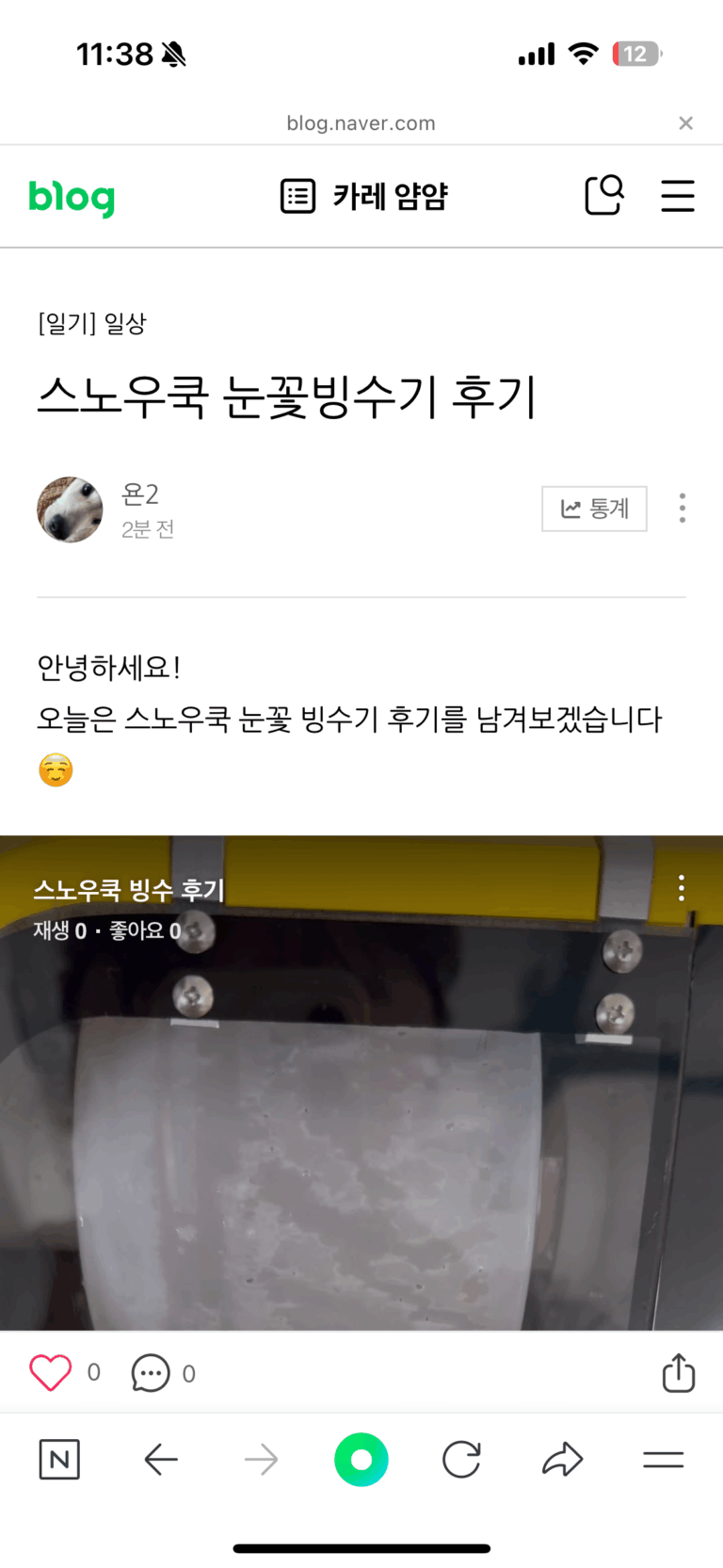Screen dimensions: 723x1568
Task: Open the Naver blog home logo
Action: pyautogui.click(x=72, y=197)
